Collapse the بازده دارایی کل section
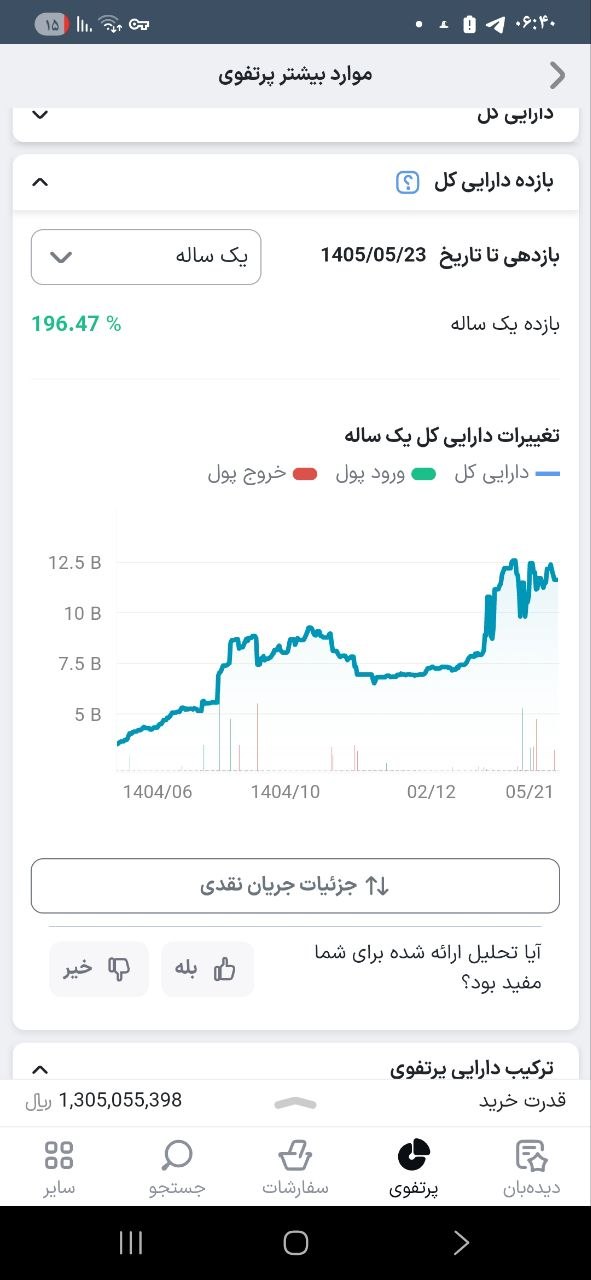This screenshot has height=1280, width=591. pos(40,182)
